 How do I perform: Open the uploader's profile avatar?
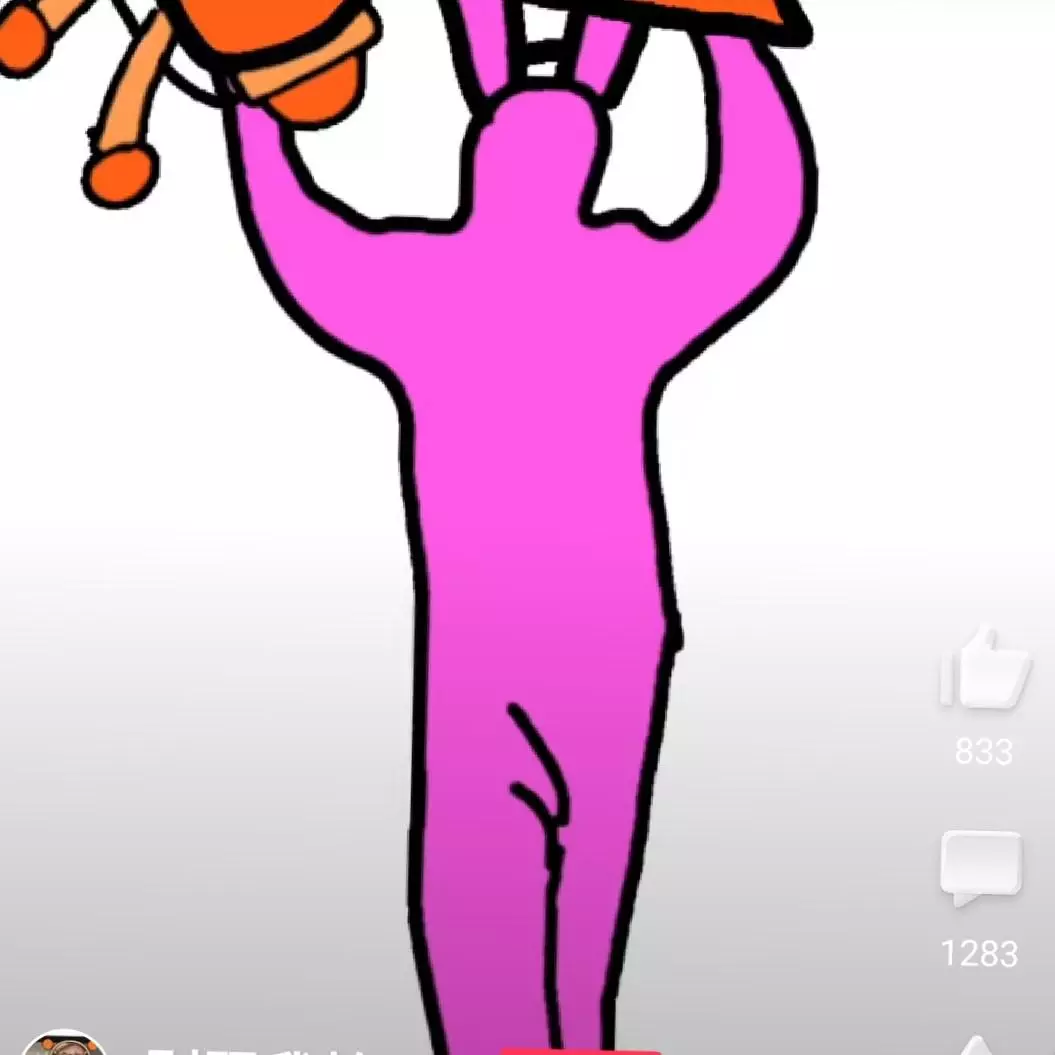[x=65, y=1045]
